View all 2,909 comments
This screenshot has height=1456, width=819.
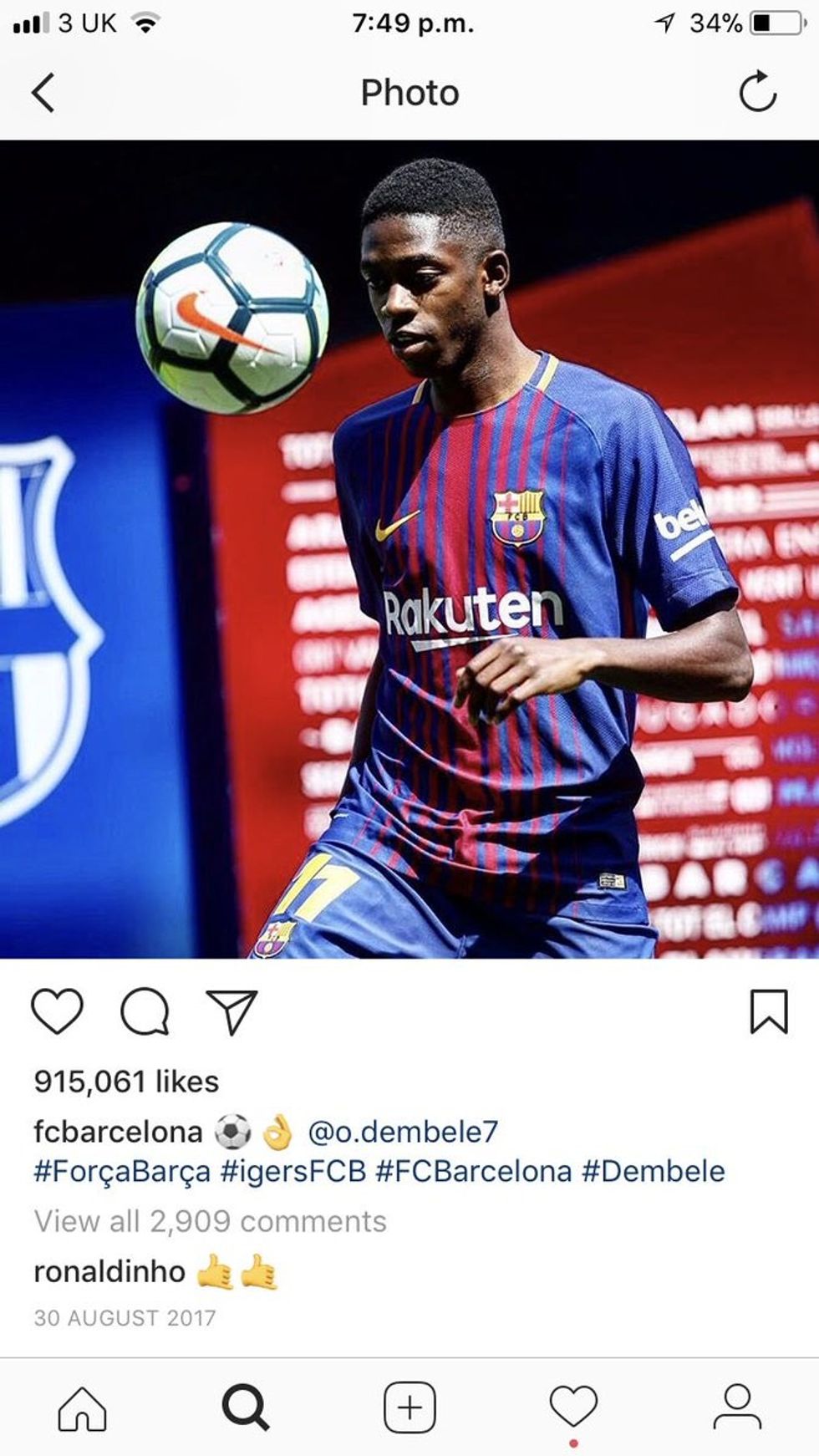click(210, 1221)
